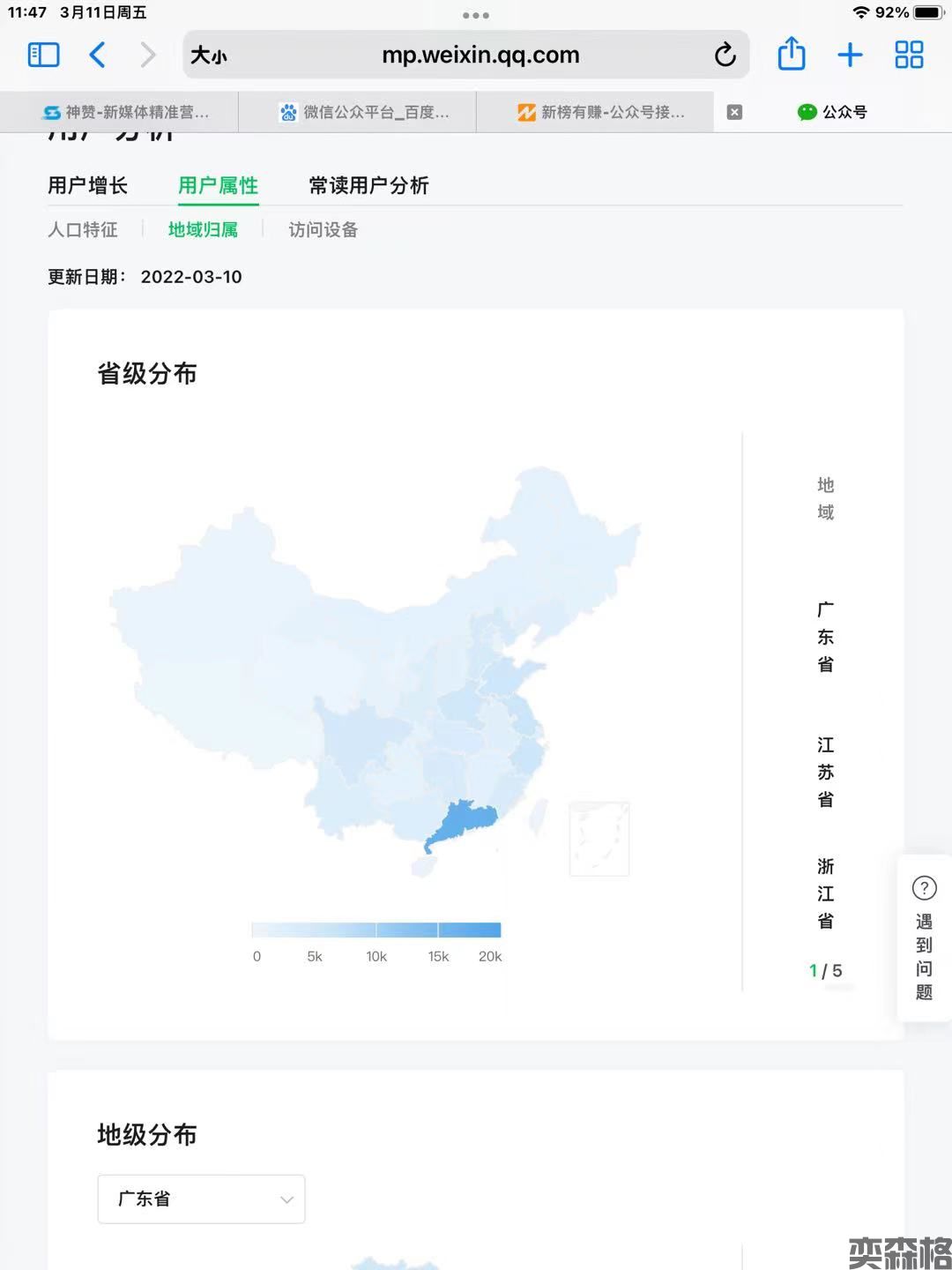Reload the current page
The width and height of the screenshot is (952, 1270).
pyautogui.click(x=725, y=56)
